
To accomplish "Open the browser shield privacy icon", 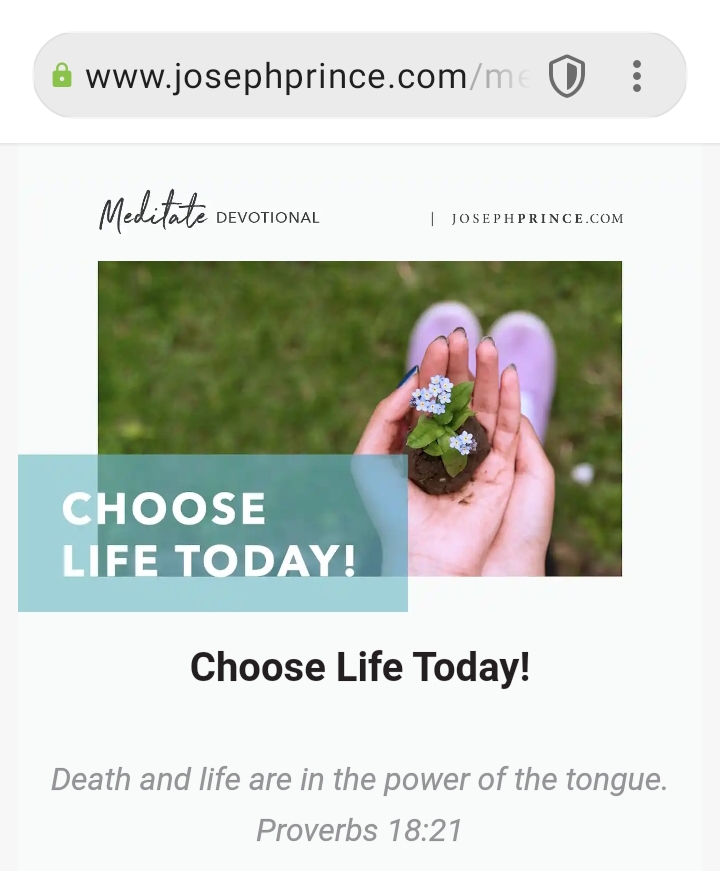I will point(567,77).
